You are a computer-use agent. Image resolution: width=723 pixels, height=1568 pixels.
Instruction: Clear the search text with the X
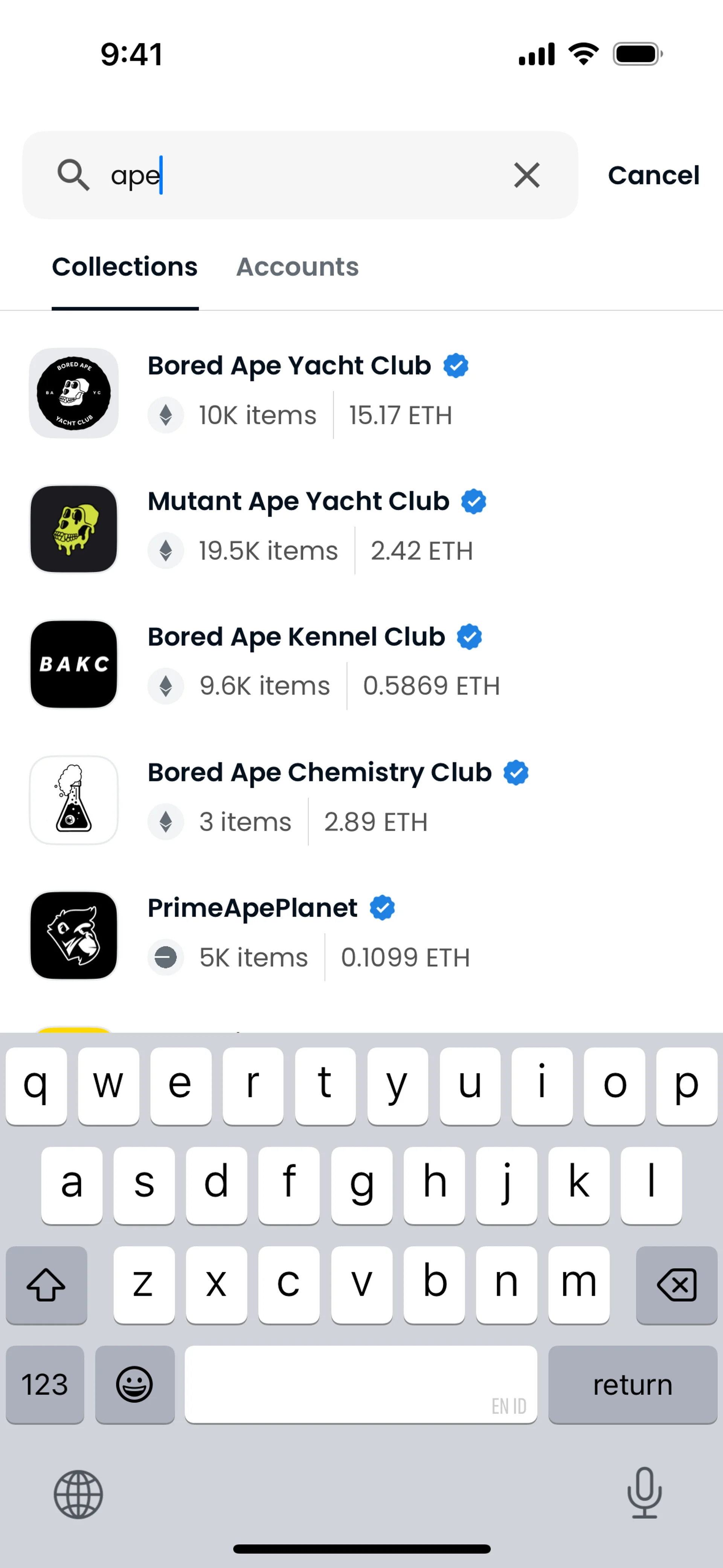(526, 175)
